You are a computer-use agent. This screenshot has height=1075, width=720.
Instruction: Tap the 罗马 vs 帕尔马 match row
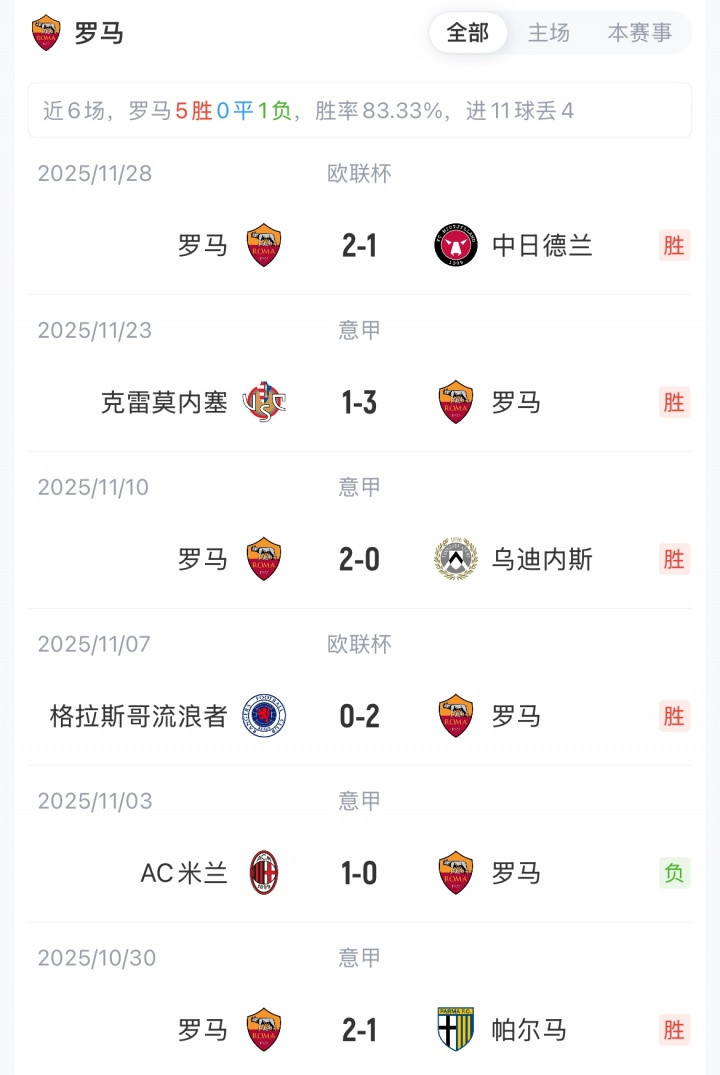(359, 1030)
